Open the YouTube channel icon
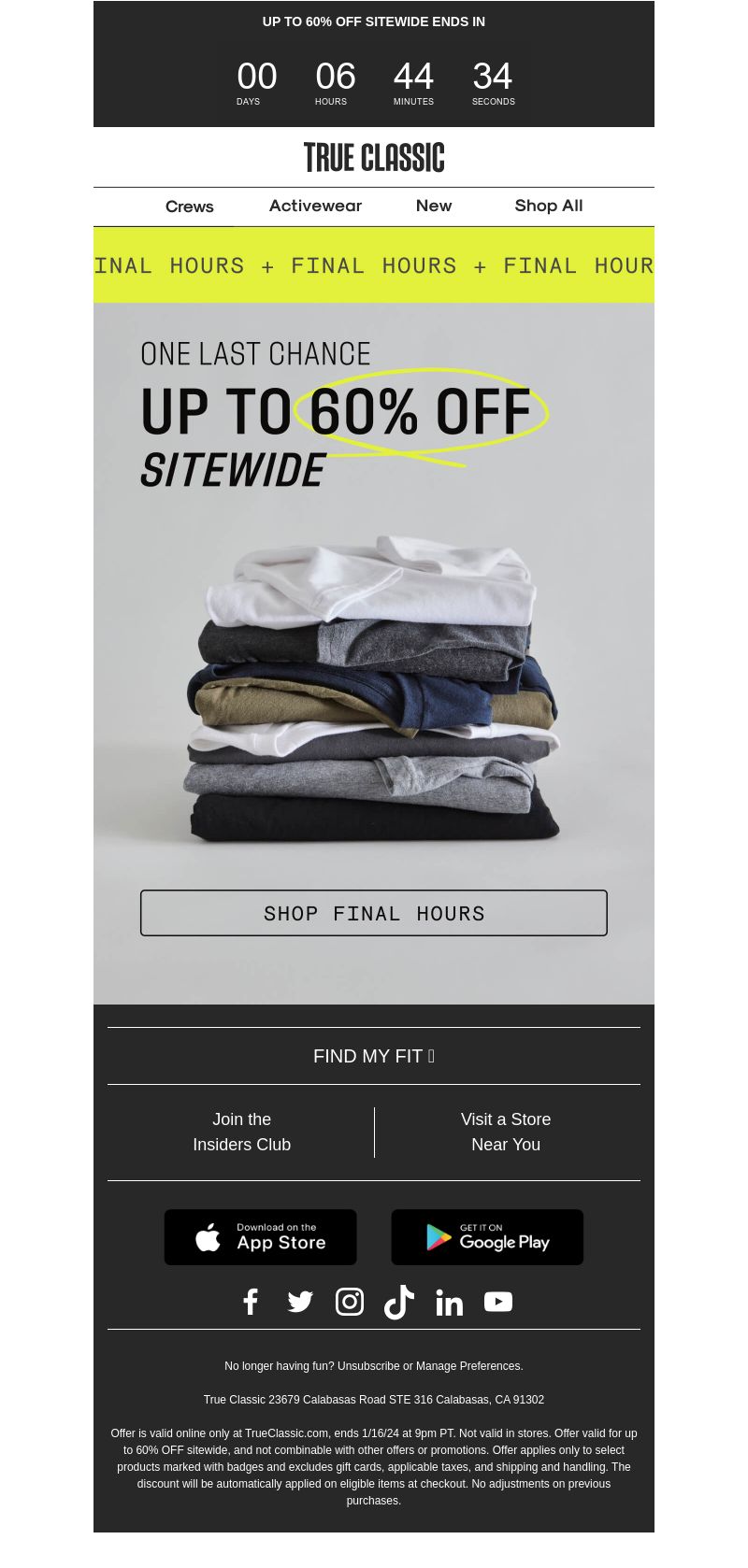Viewport: 748px width, 1568px height. coord(498,1302)
